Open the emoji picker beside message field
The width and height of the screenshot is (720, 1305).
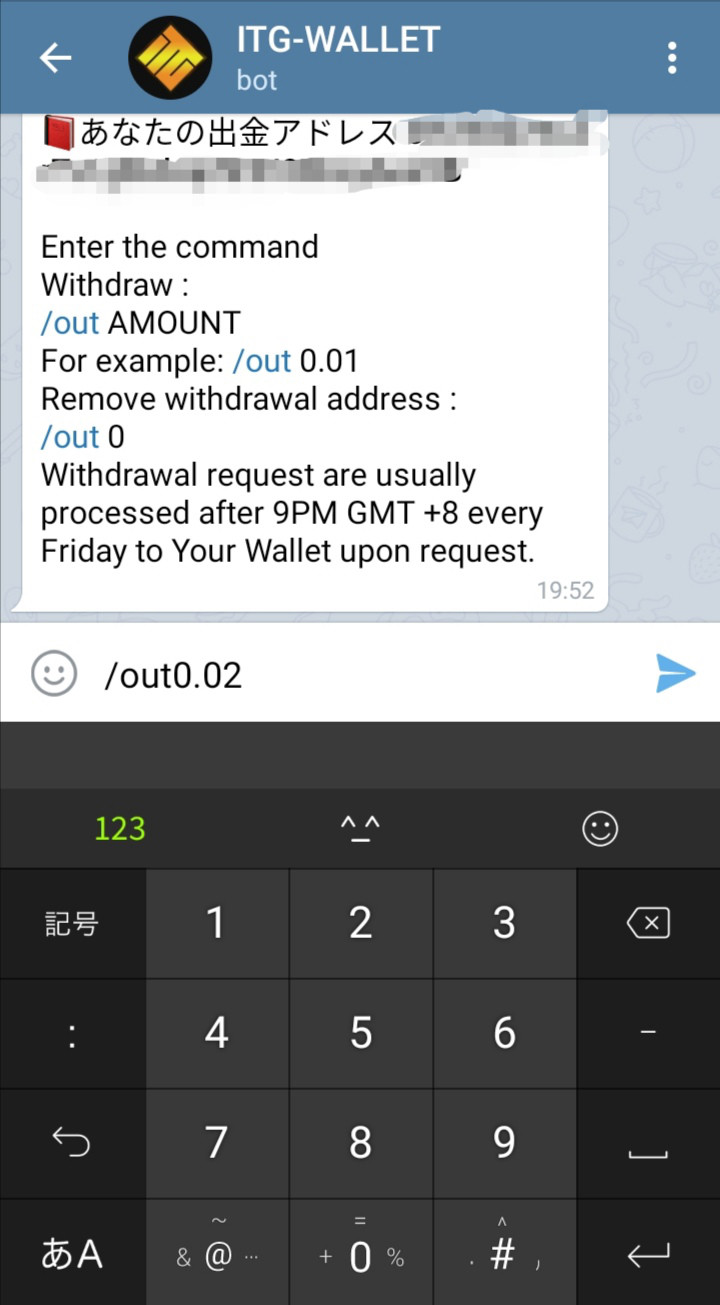(x=54, y=674)
